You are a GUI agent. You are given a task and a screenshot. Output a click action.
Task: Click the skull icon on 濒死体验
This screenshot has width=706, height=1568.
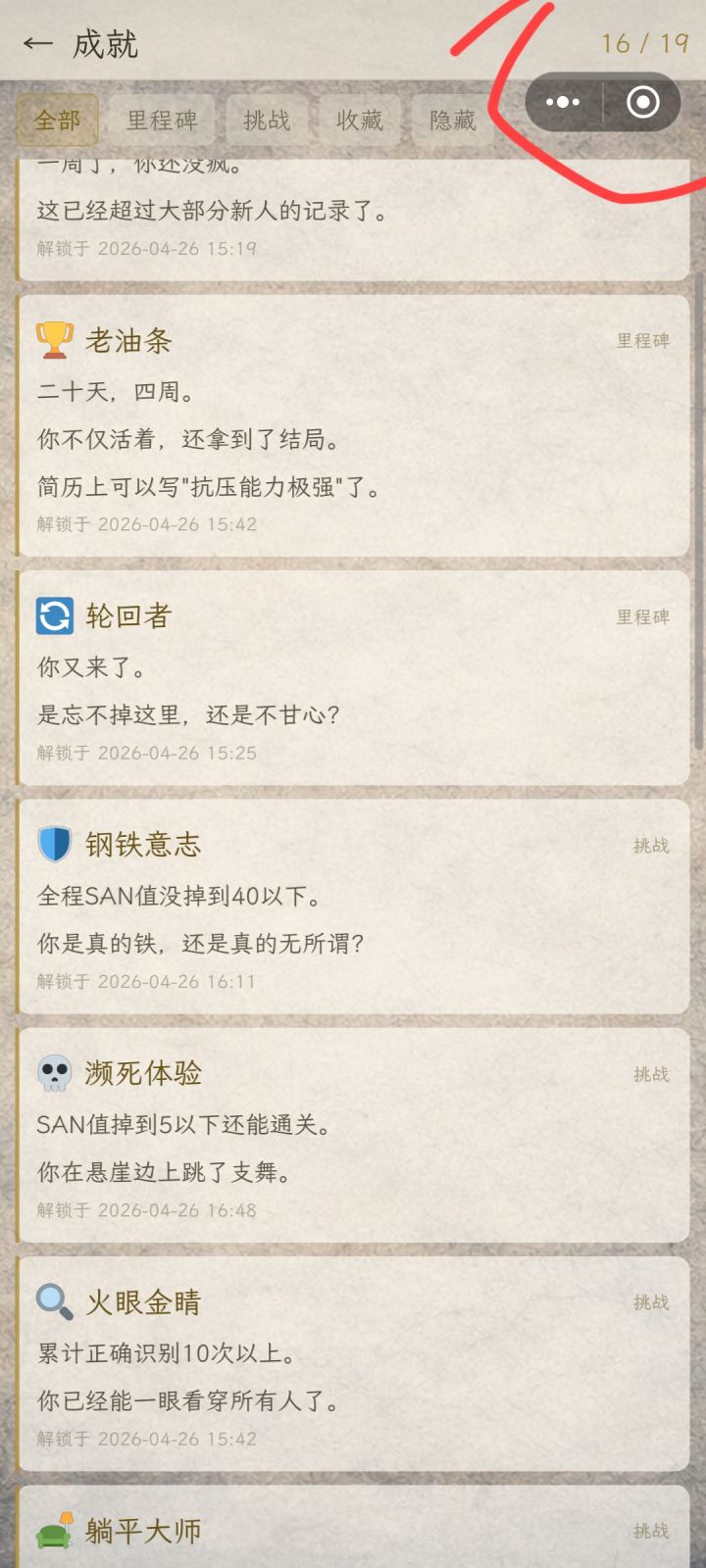[x=56, y=1070]
